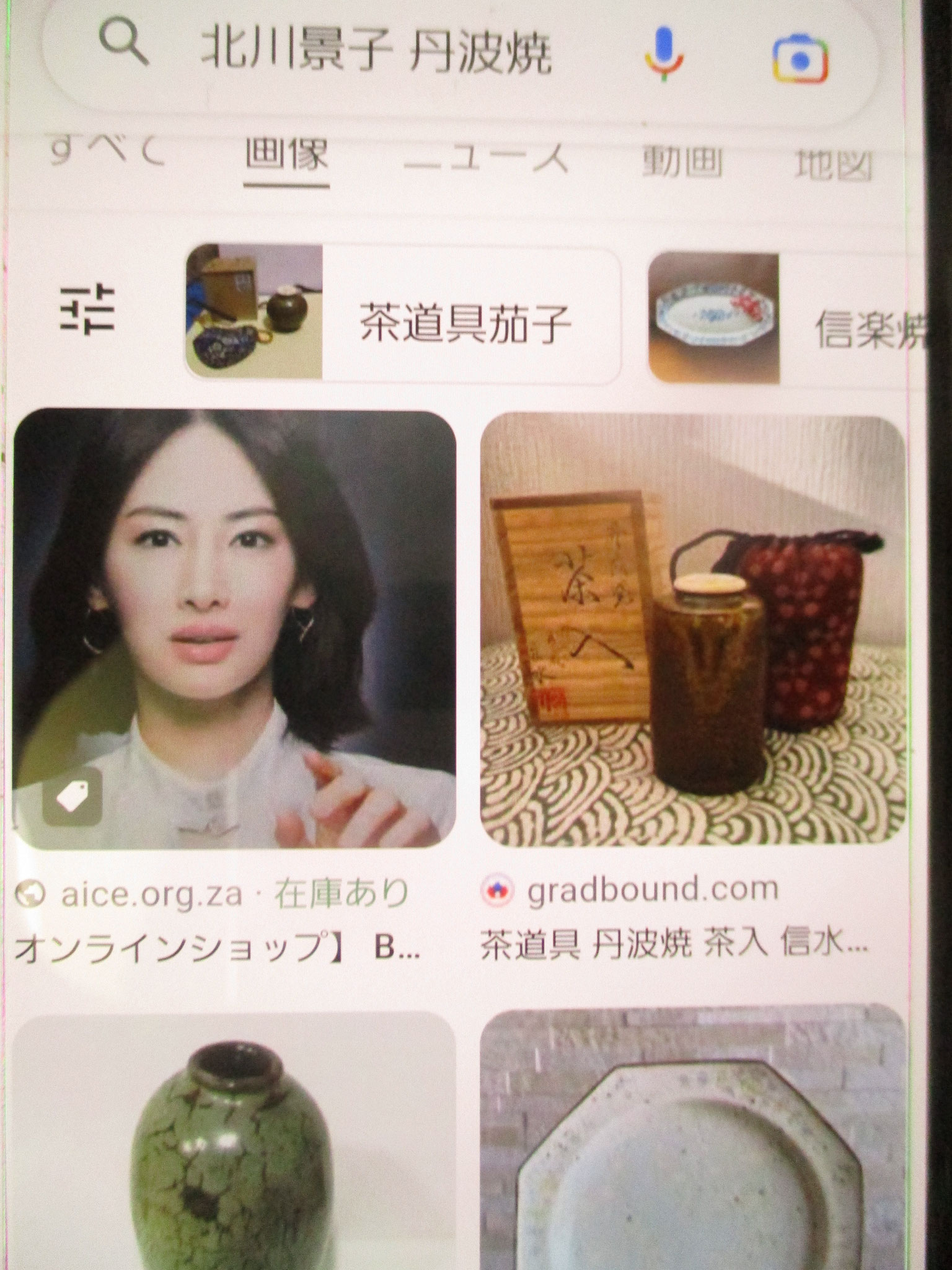This screenshot has width=952, height=1270.
Task: Switch to the すべて tab
Action: tap(107, 152)
